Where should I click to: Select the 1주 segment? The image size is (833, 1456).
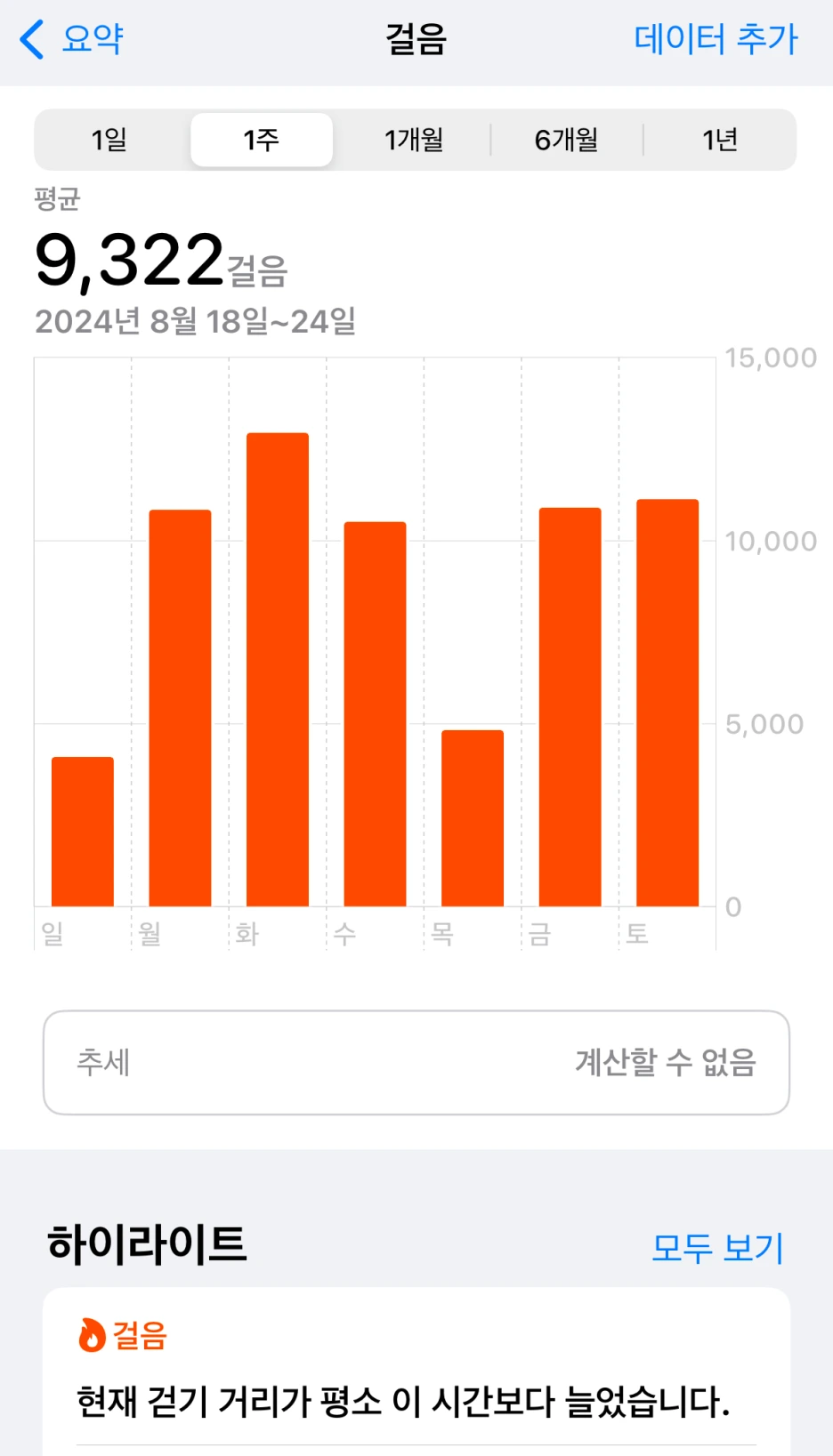click(262, 140)
